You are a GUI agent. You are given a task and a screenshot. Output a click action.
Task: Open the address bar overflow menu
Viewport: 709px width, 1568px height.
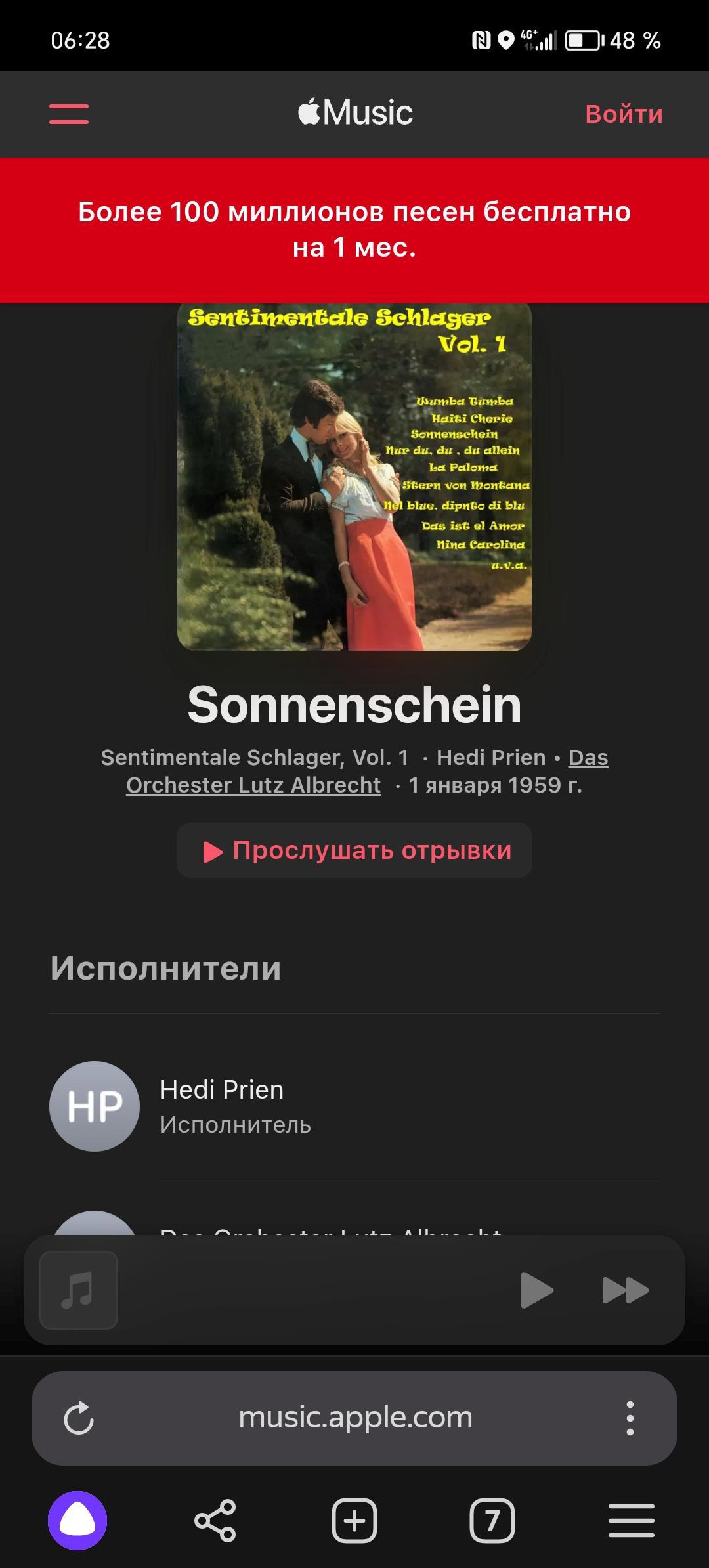coord(630,1418)
